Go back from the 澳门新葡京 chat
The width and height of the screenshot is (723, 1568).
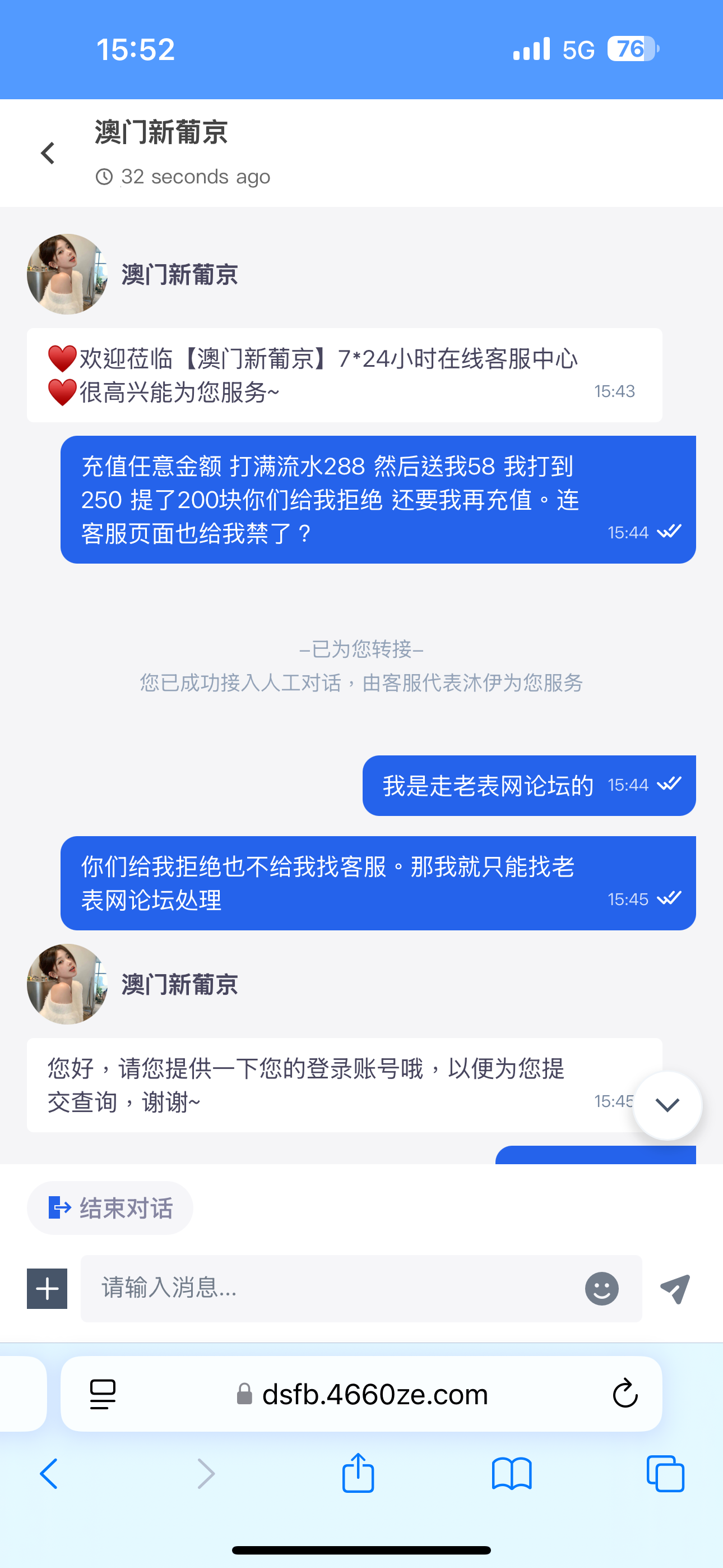pos(48,154)
